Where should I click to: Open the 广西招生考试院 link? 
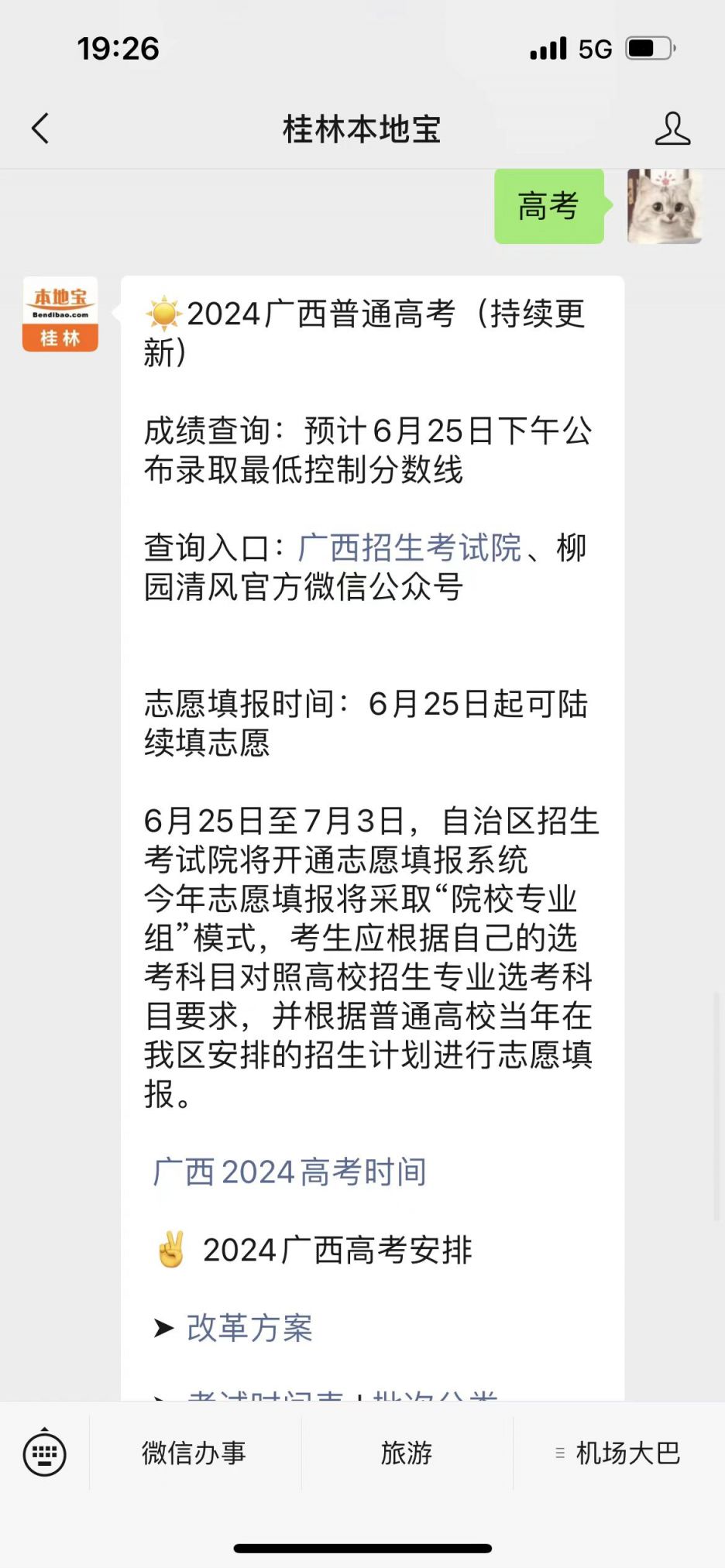[409, 548]
